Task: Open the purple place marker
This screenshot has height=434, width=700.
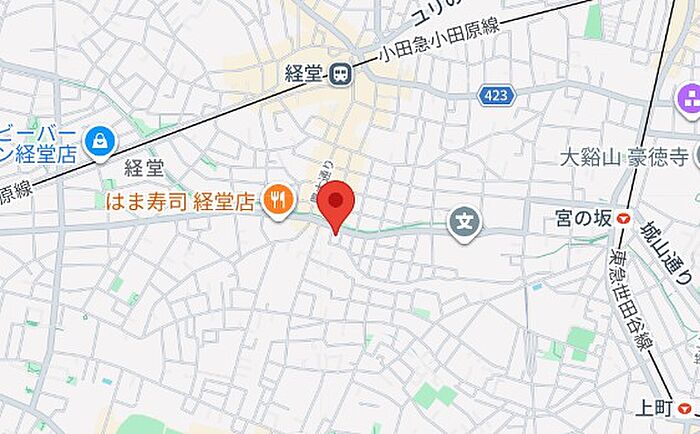Action: (x=688, y=98)
